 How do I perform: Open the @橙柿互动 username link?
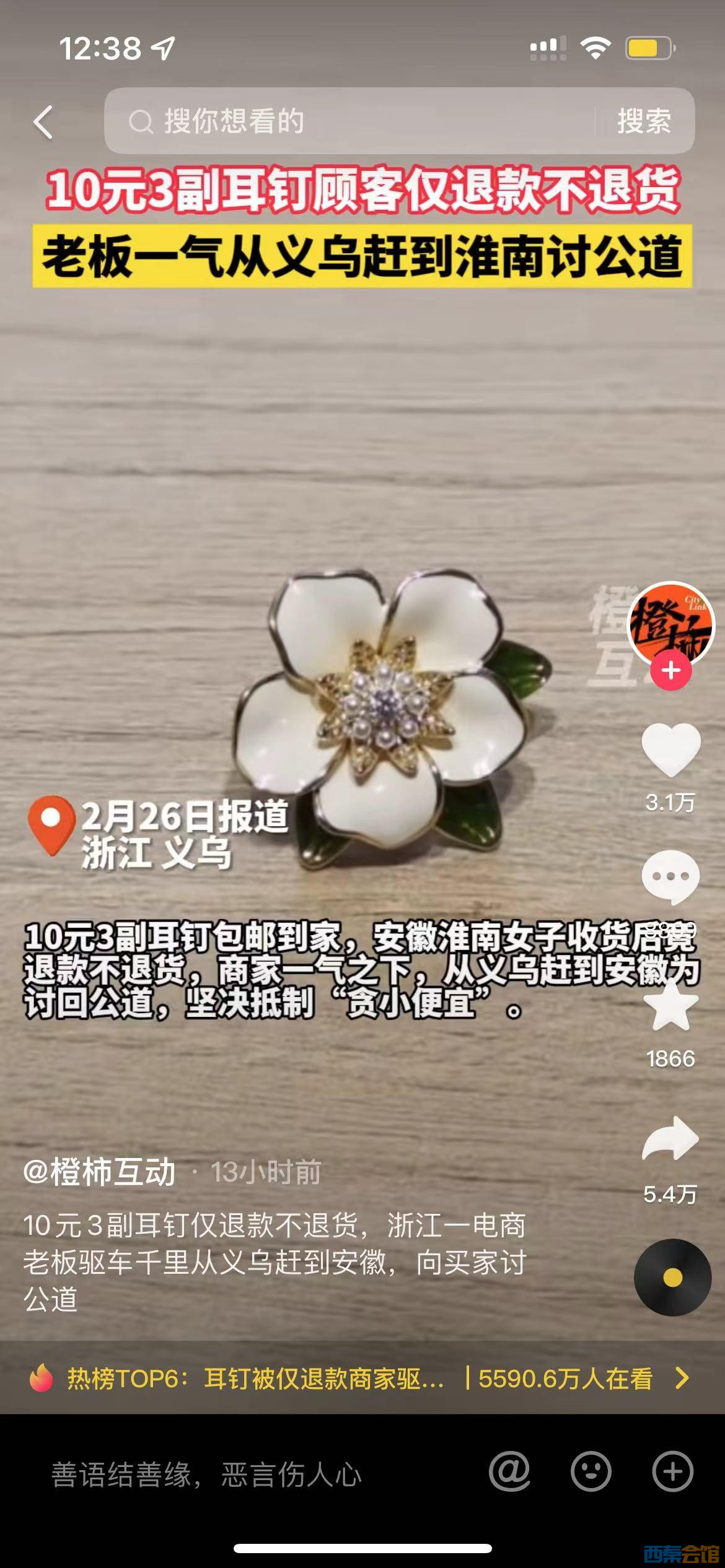pyautogui.click(x=99, y=1172)
